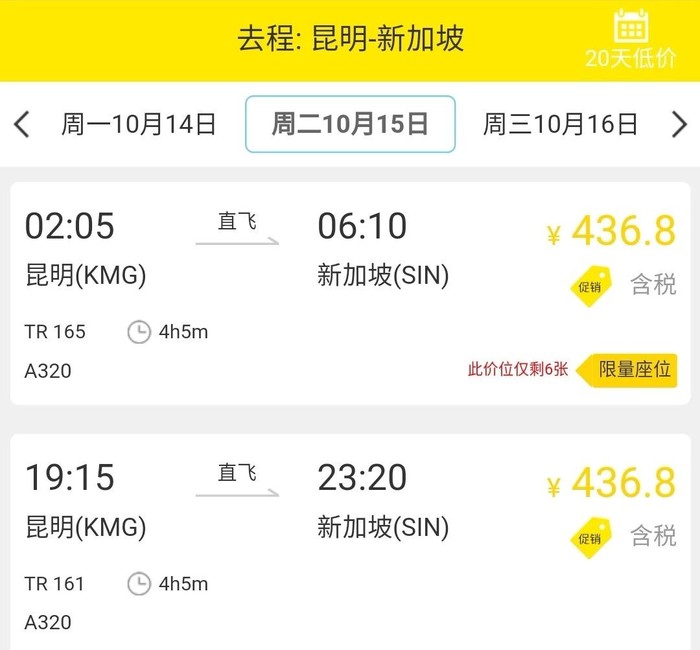Open the 20天低价 low-price calendar
The image size is (700, 650).
pyautogui.click(x=631, y=39)
